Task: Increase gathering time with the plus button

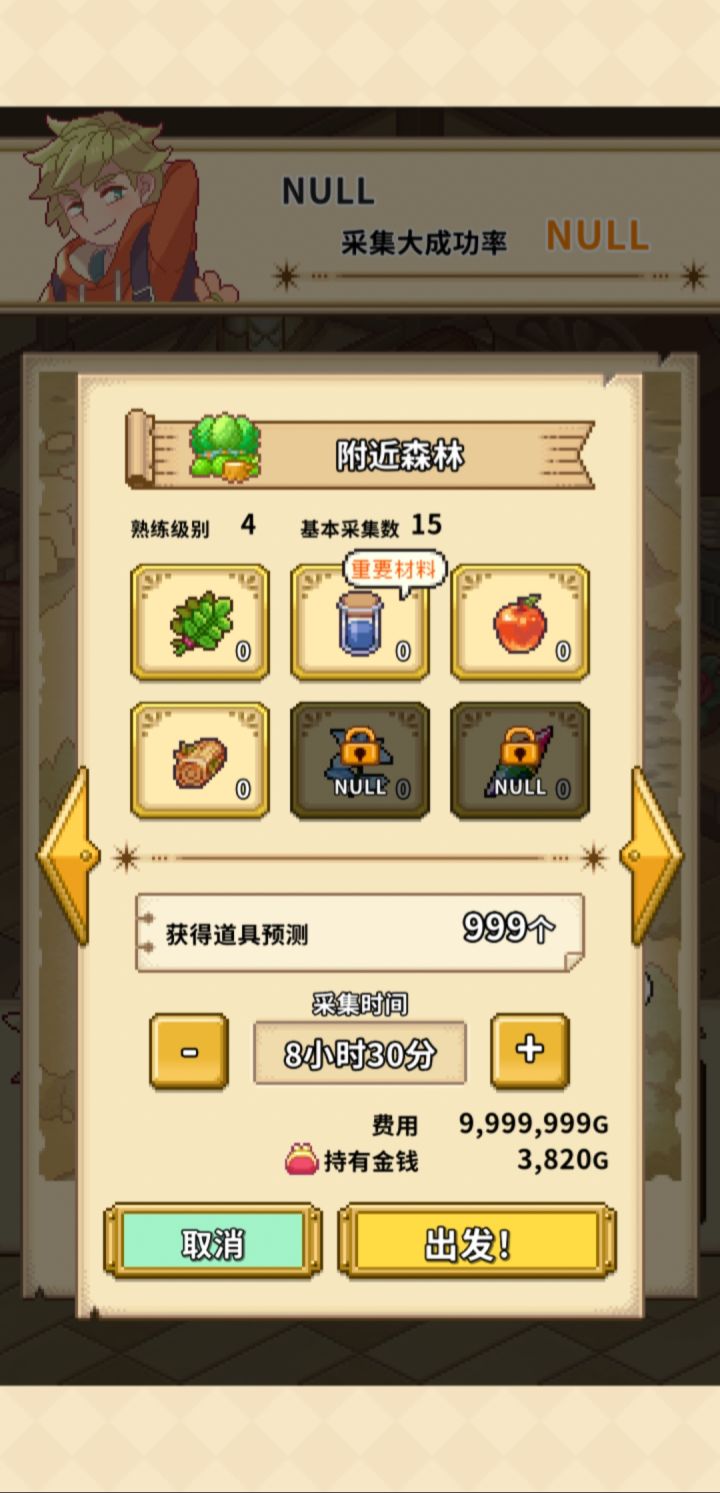Action: [x=531, y=1051]
